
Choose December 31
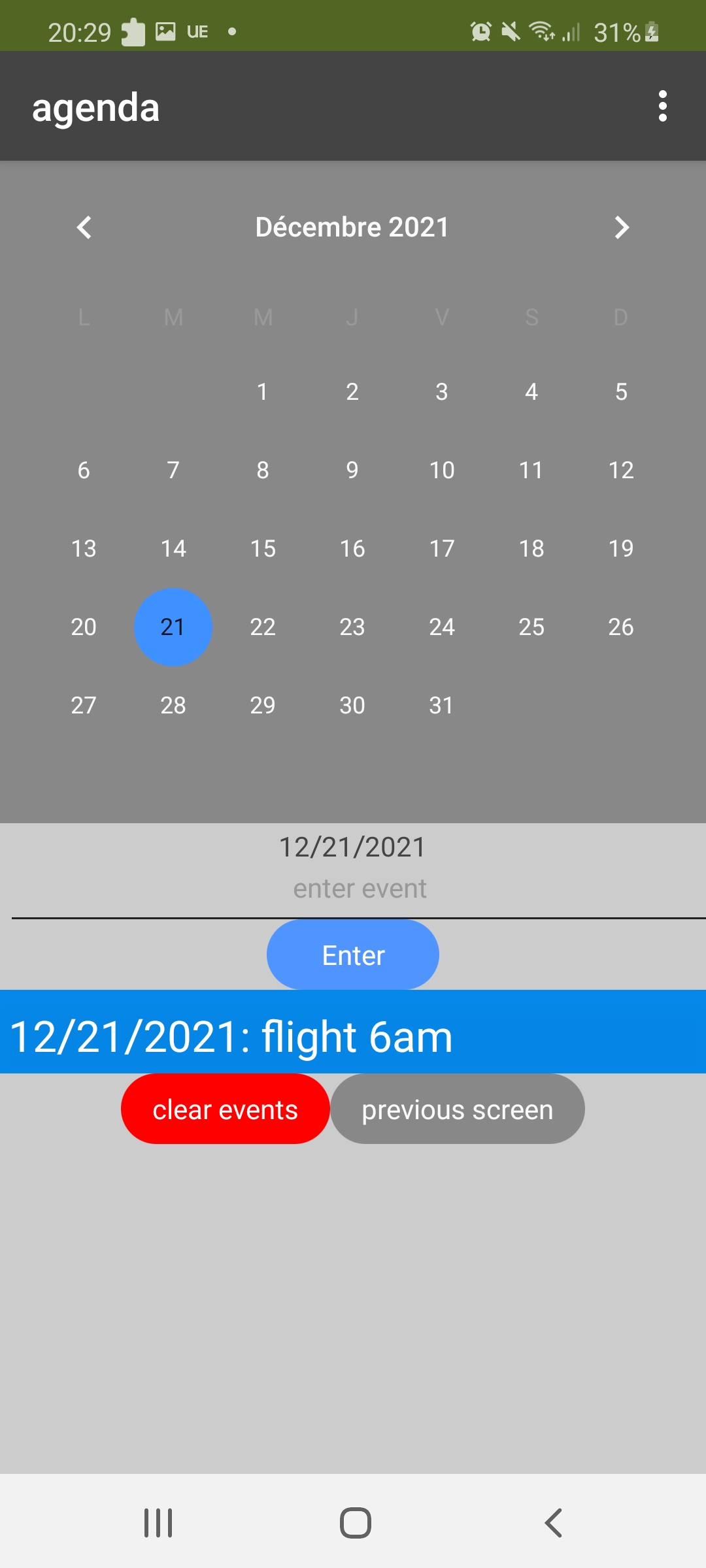point(442,706)
